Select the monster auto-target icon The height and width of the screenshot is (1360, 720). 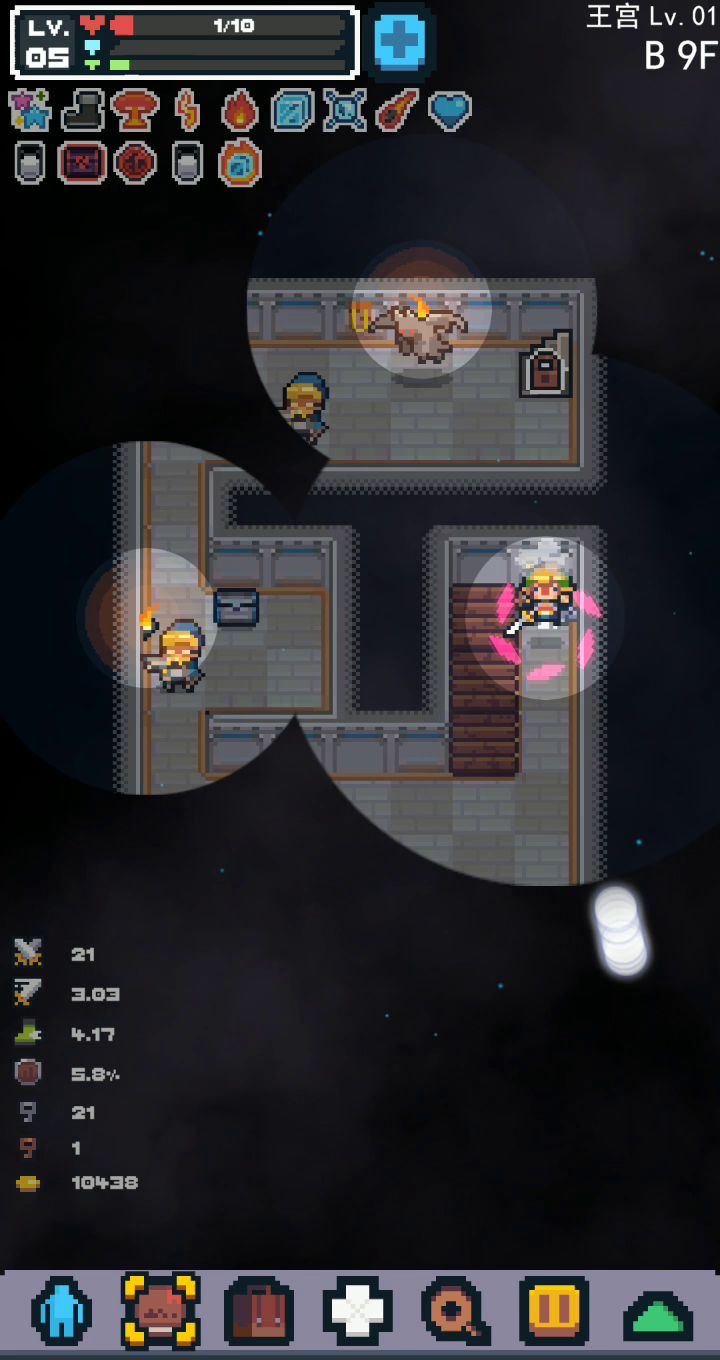click(x=160, y=1311)
